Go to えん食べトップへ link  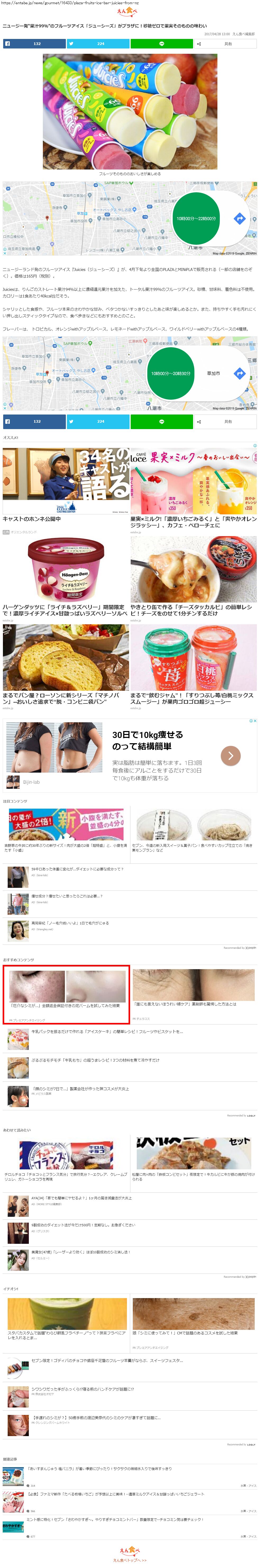point(129,1560)
